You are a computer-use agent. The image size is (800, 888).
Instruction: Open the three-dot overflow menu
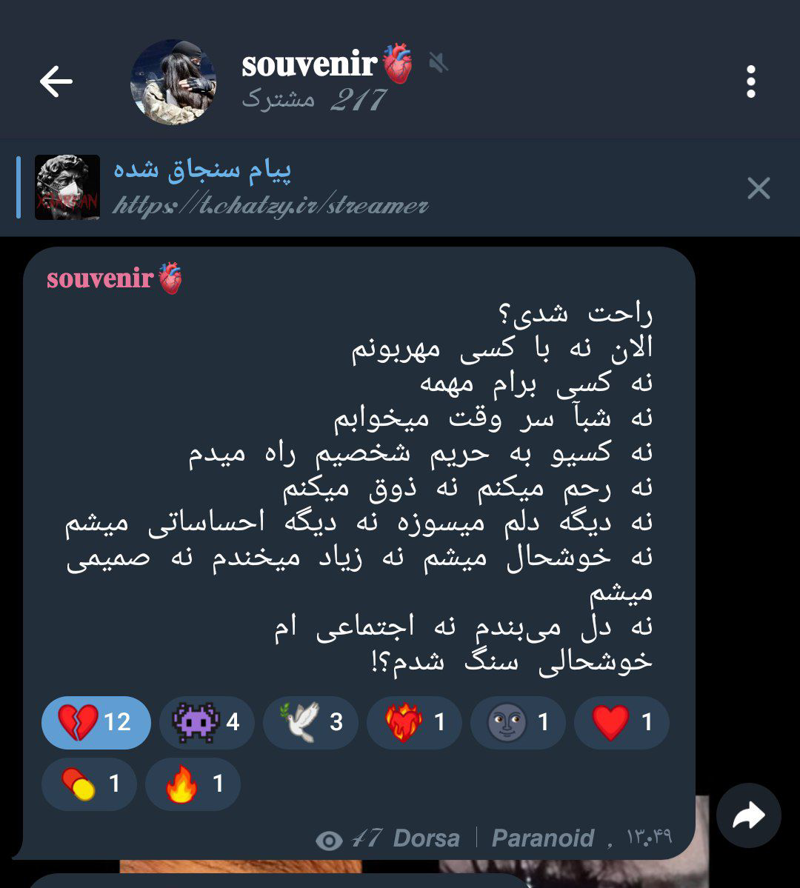click(x=751, y=82)
